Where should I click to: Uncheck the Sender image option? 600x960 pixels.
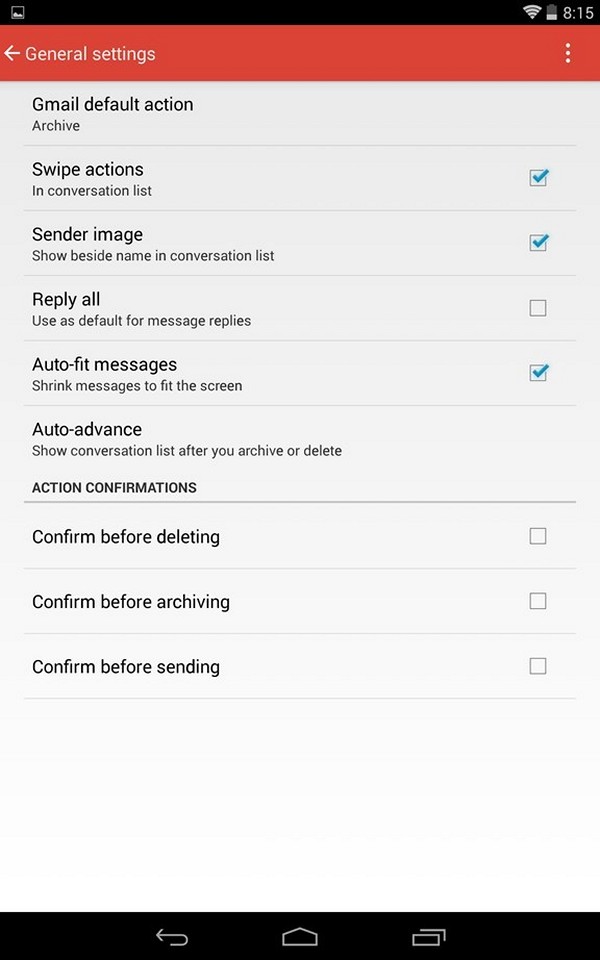click(538, 243)
